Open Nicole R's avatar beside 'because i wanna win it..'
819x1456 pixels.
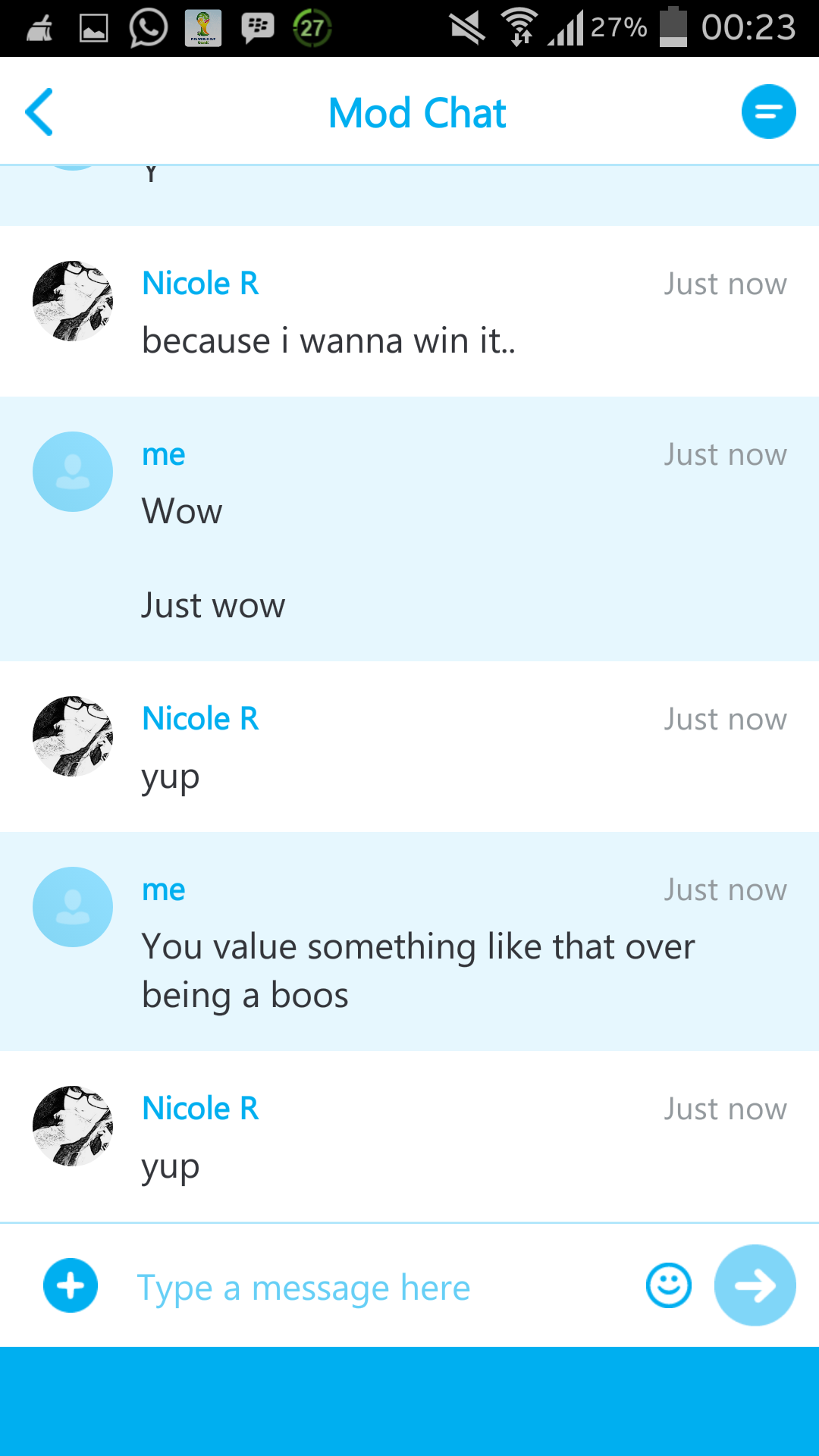click(x=73, y=301)
